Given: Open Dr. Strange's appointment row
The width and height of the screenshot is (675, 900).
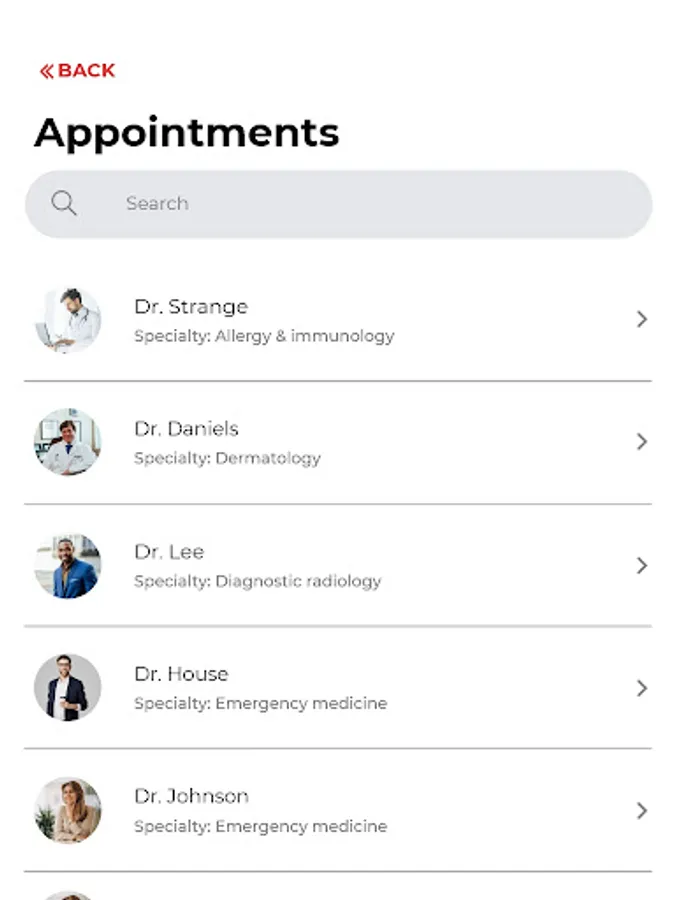Looking at the screenshot, I should pos(338,320).
